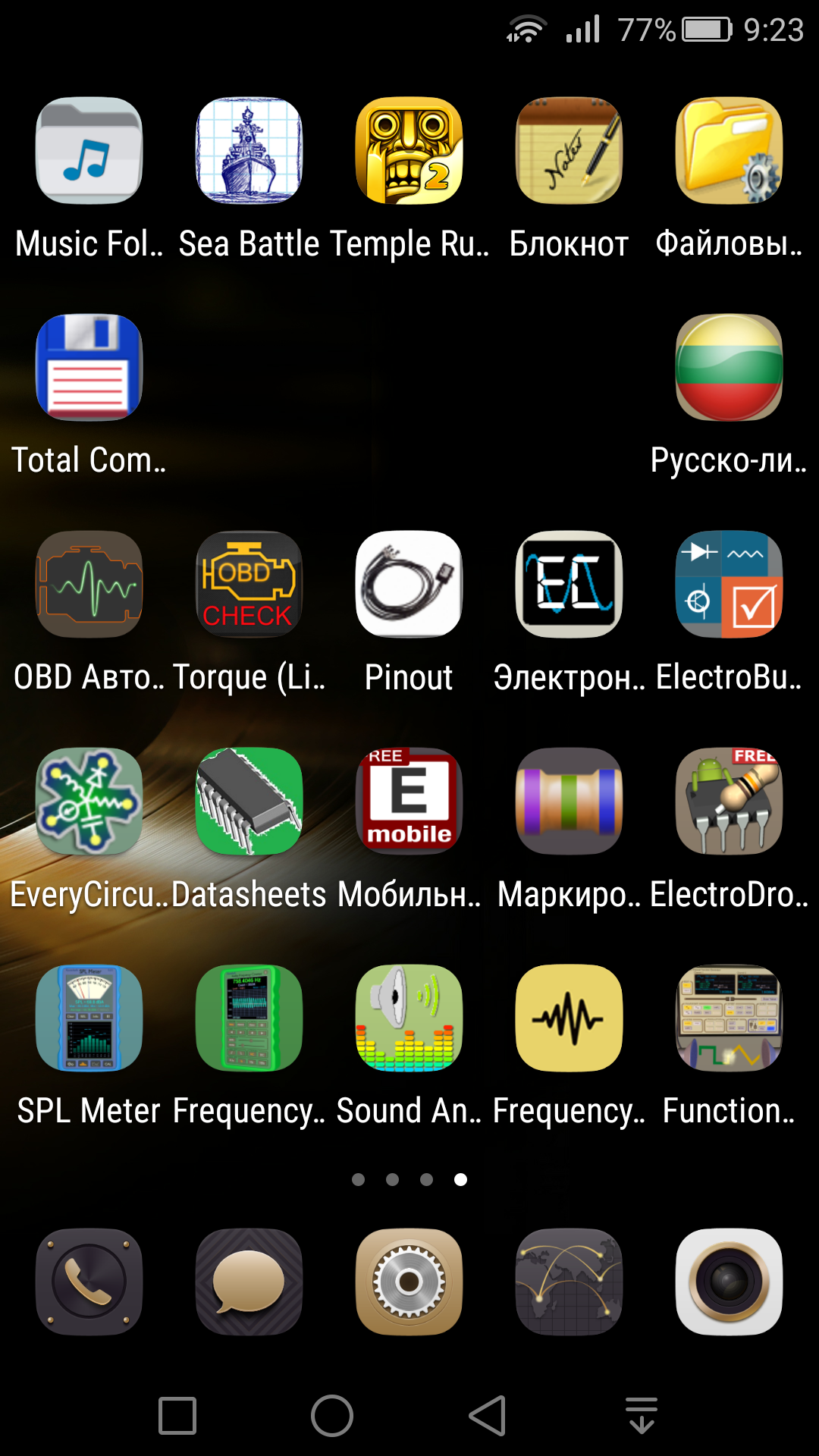Tap the home navigation button
The width and height of the screenshot is (819, 1456).
(332, 1415)
